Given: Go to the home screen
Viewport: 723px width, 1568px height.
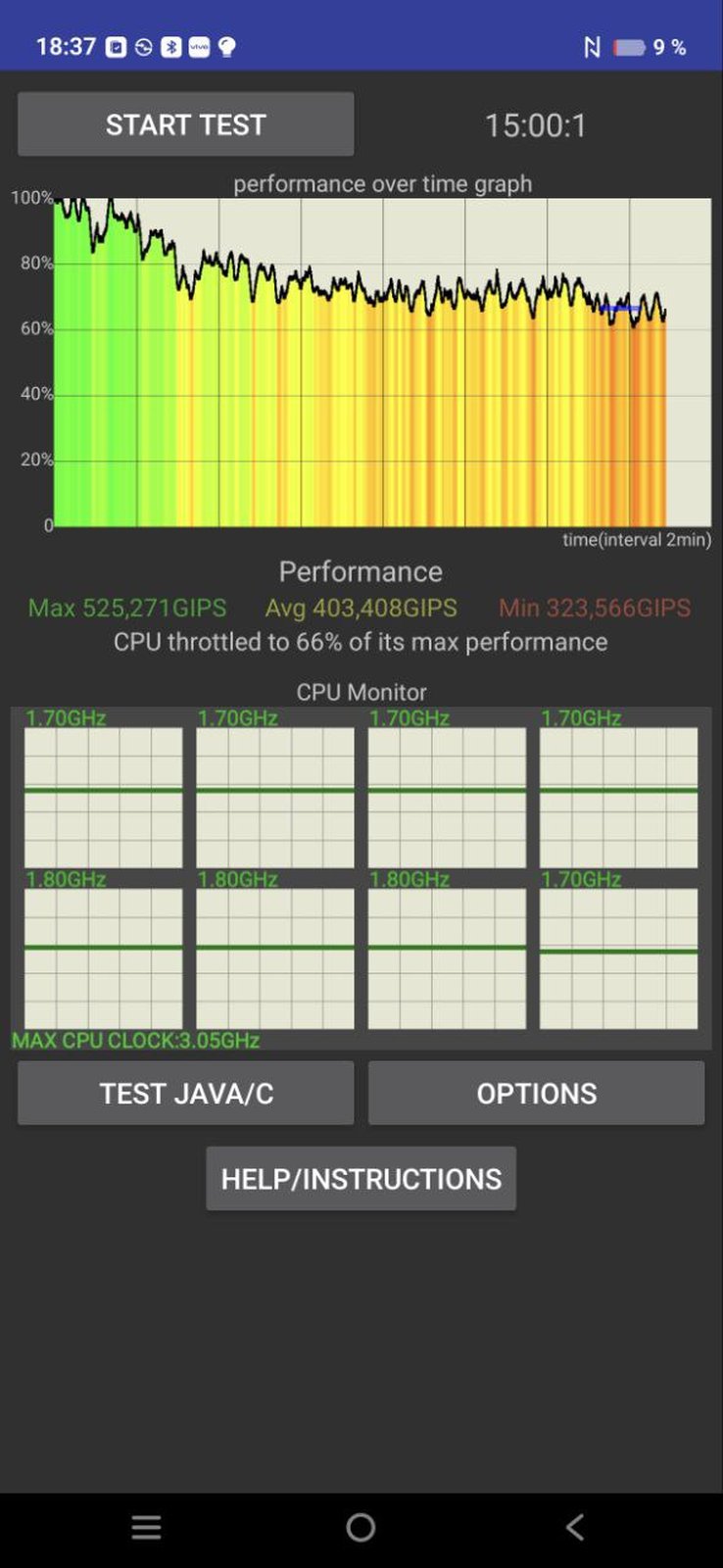Looking at the screenshot, I should coord(361,1526).
